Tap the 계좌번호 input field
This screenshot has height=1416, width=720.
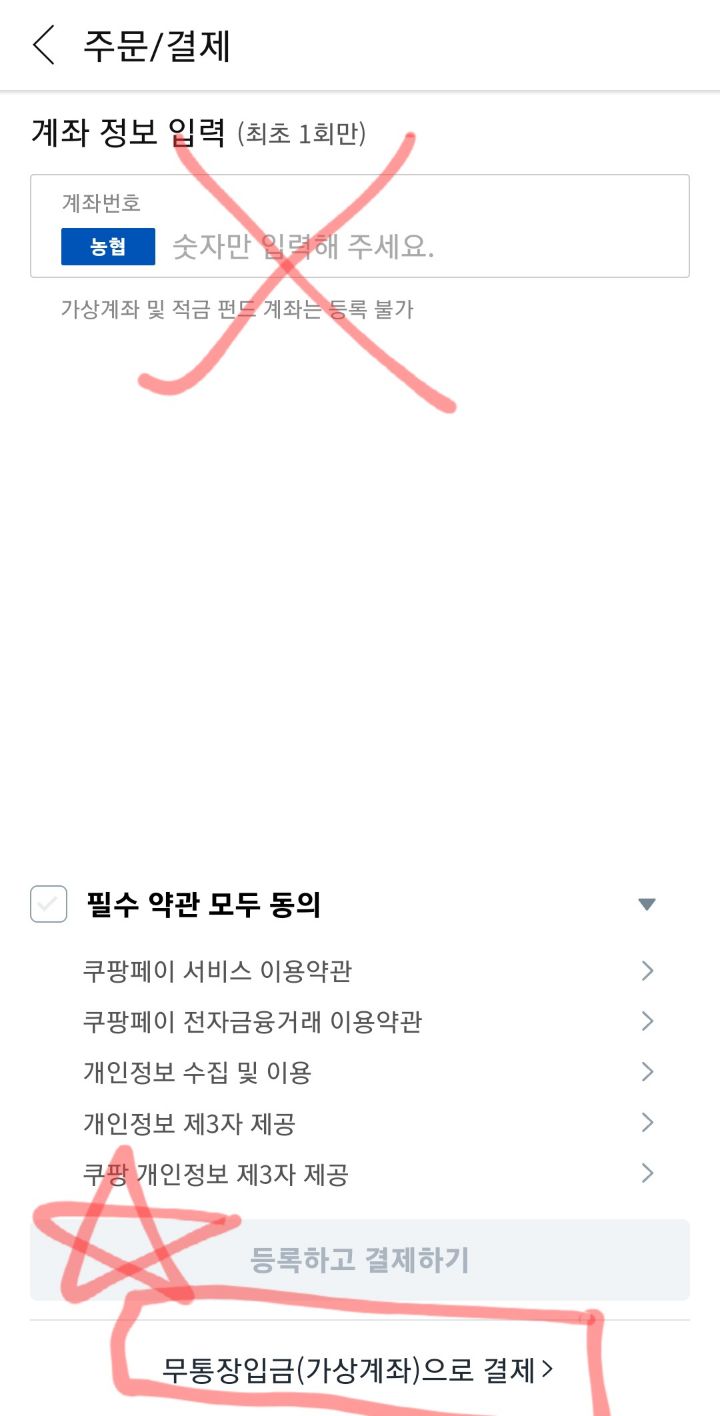pos(420,246)
